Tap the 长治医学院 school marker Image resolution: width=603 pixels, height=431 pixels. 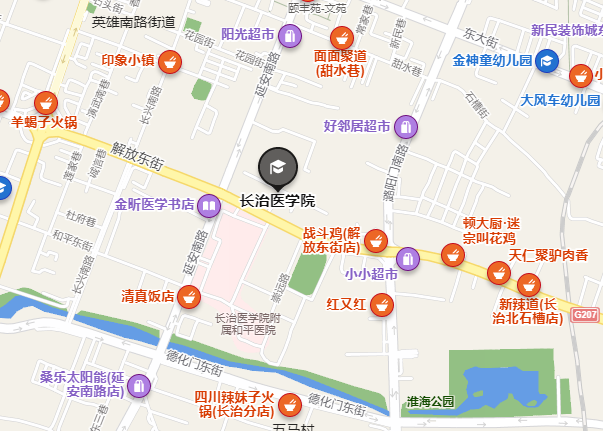277,166
